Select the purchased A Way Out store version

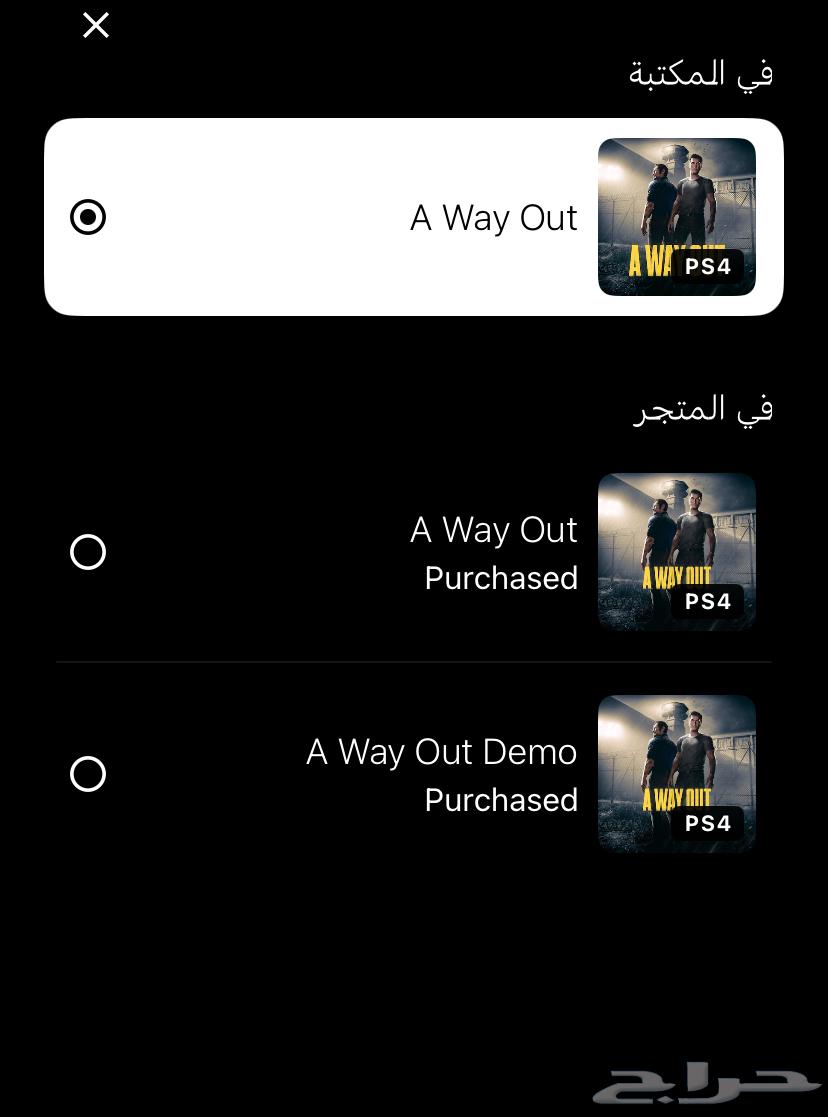(88, 552)
